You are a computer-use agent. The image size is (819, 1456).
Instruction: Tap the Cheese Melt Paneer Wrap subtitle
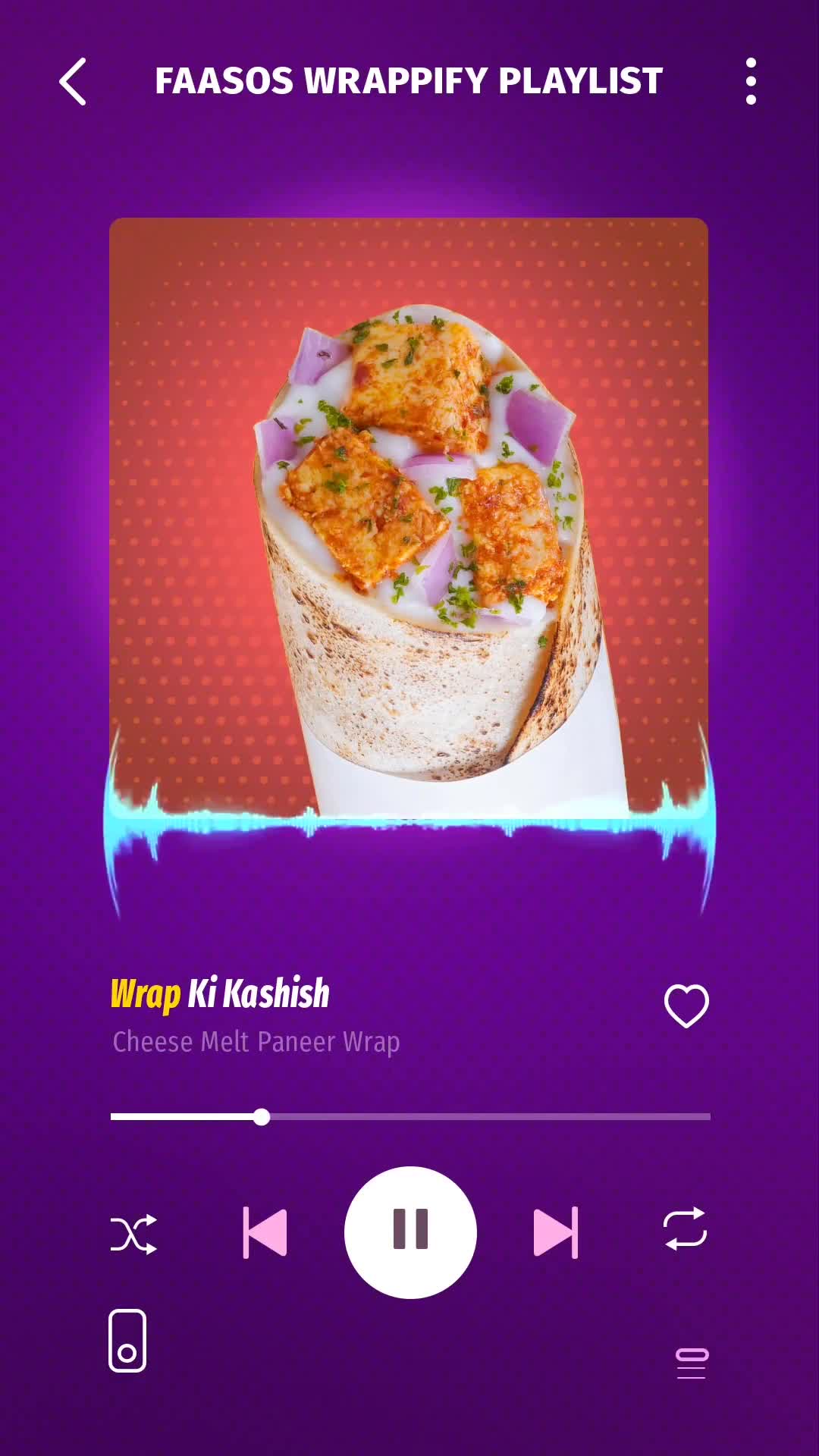tap(256, 1043)
